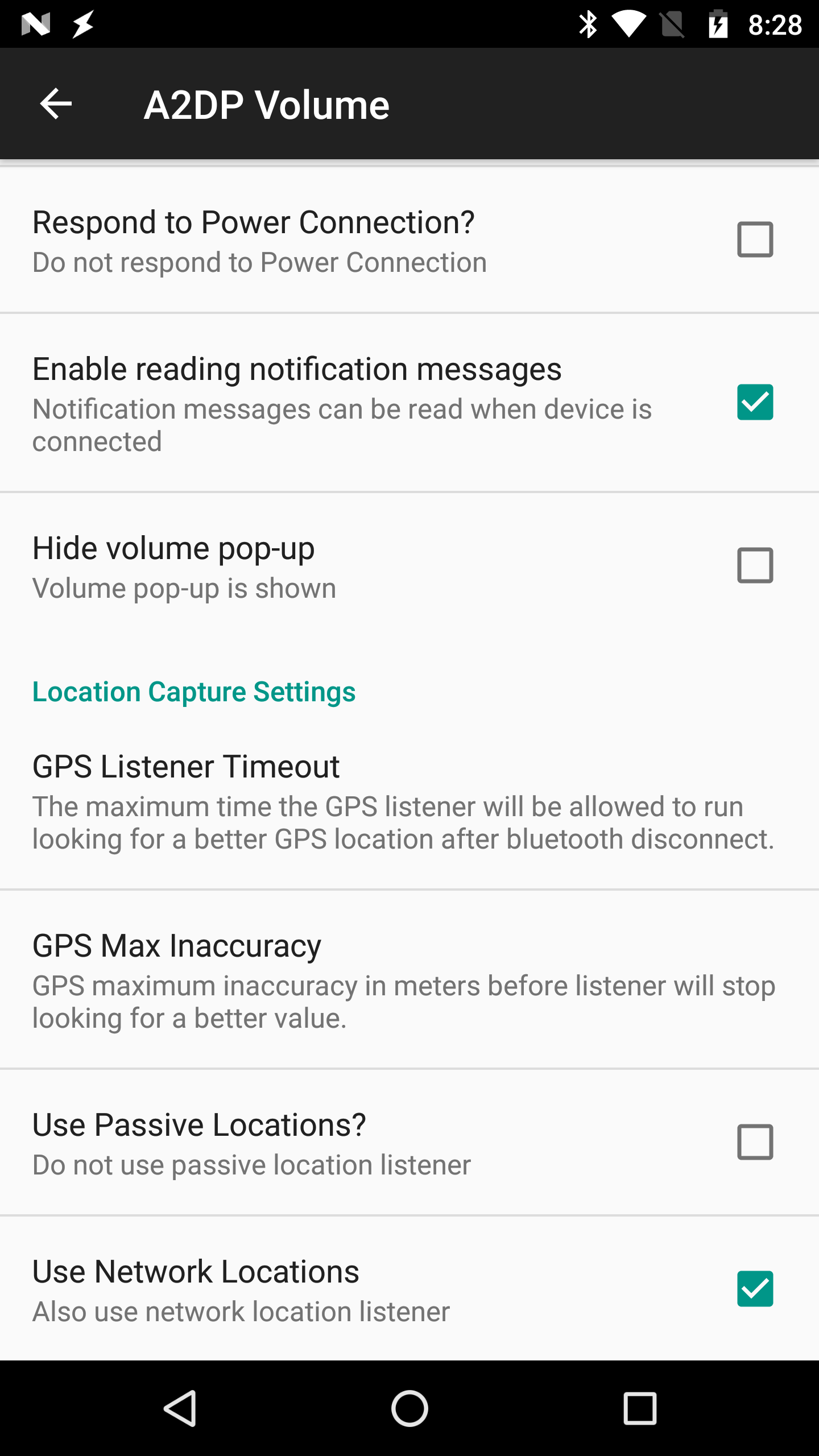The height and width of the screenshot is (1456, 819).
Task: Open recent apps from navigation bar
Action: click(x=640, y=1408)
